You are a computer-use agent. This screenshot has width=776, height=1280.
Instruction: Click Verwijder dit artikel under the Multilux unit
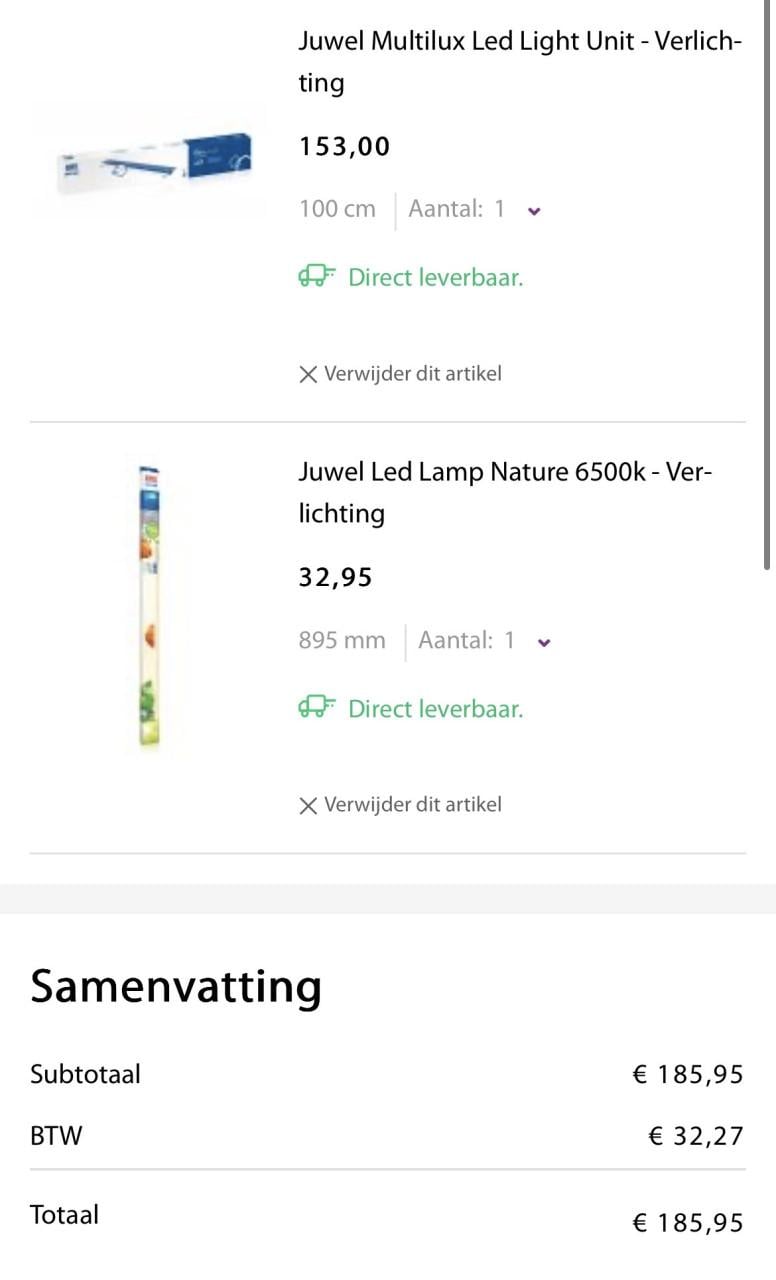coord(410,373)
